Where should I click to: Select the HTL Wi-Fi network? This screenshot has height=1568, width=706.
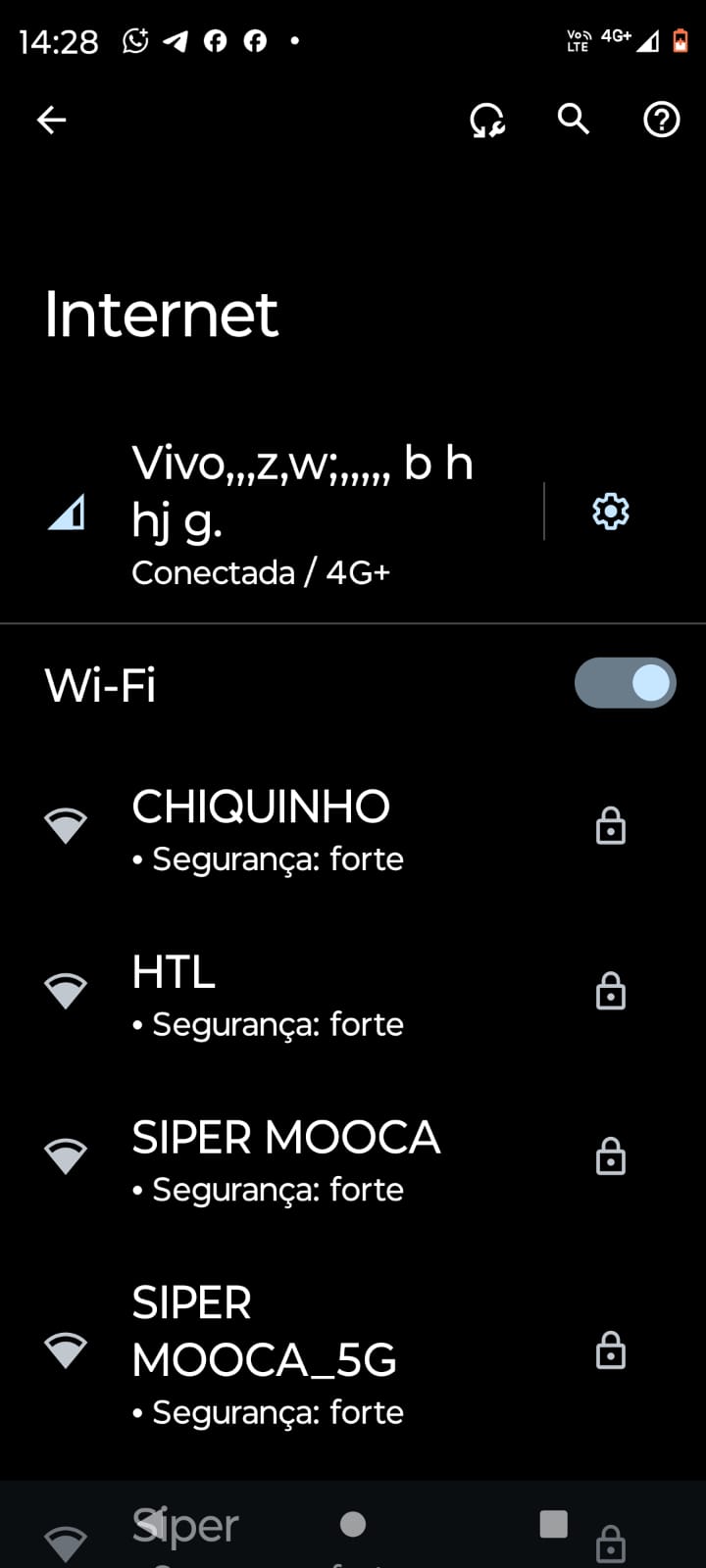(x=294, y=994)
